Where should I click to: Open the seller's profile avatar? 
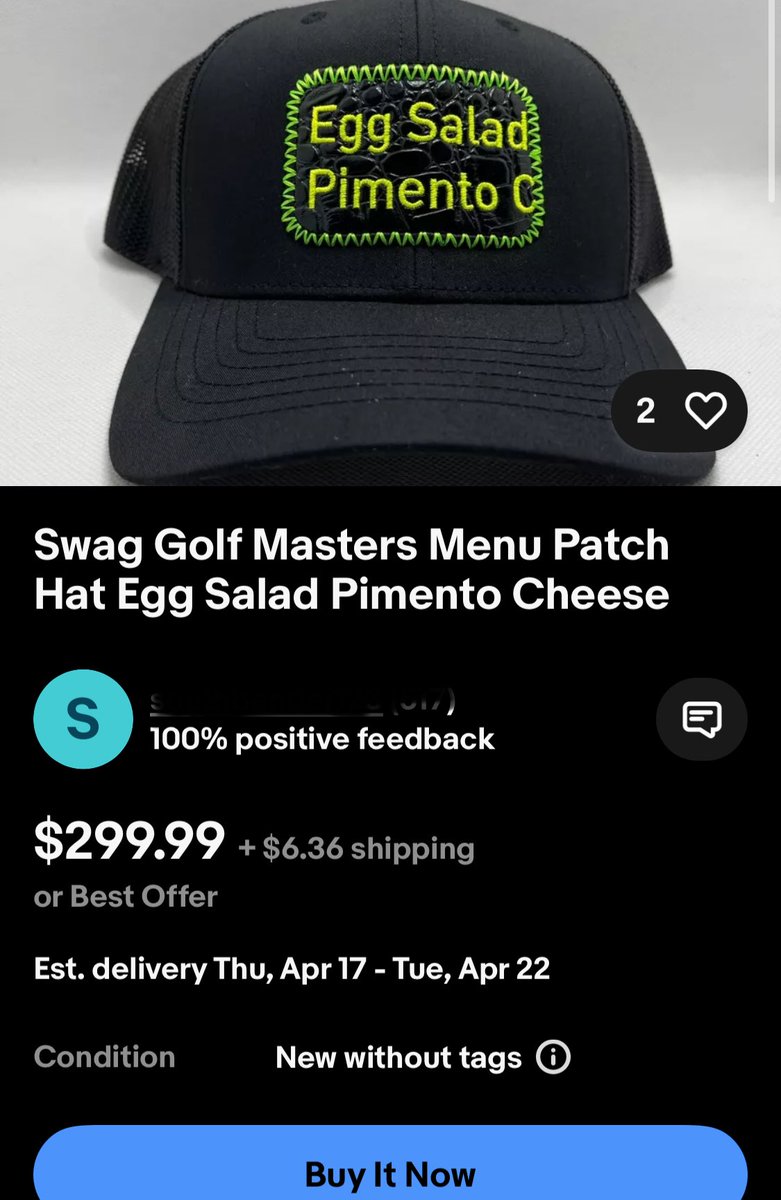pyautogui.click(x=82, y=720)
